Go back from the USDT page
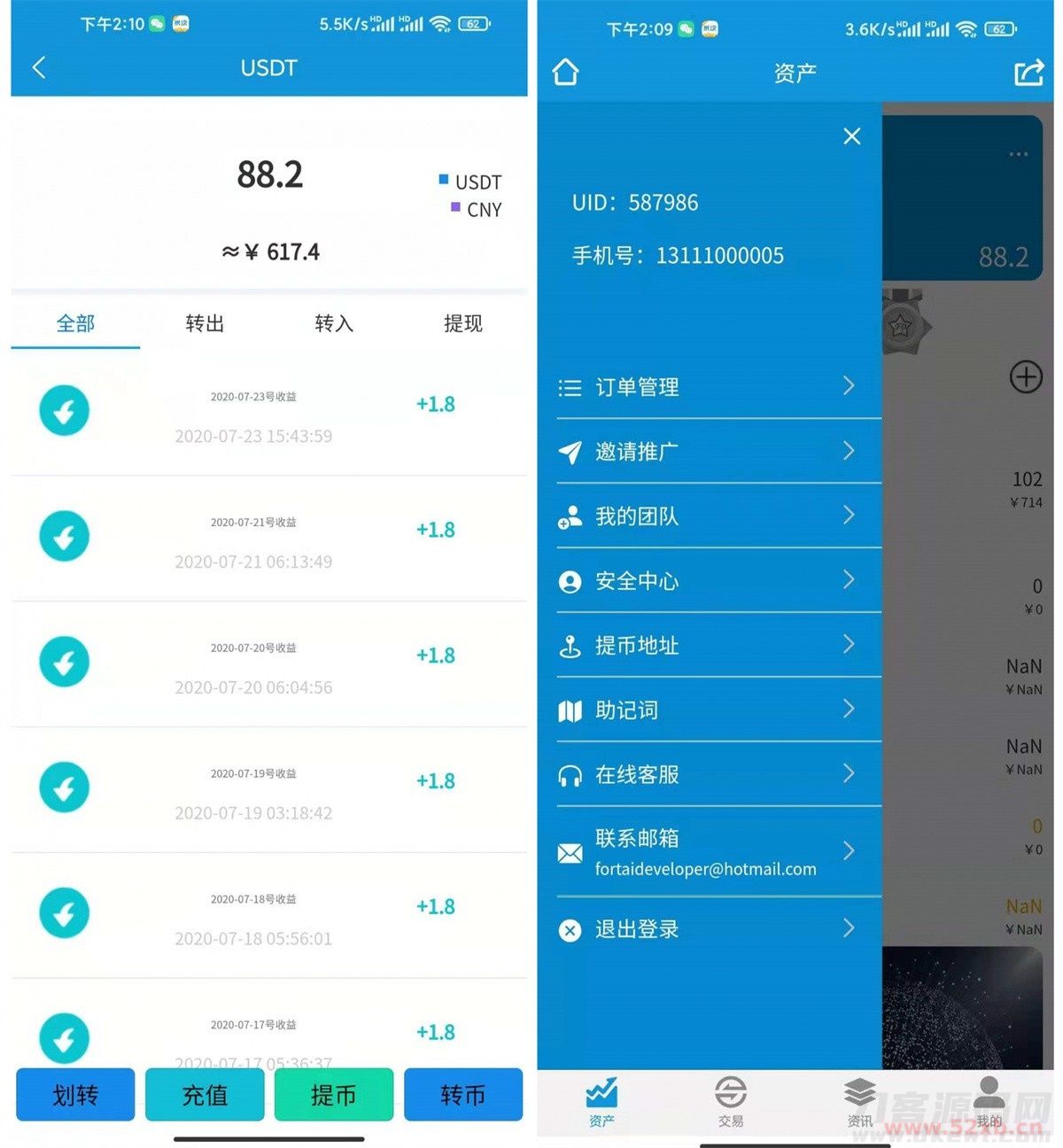This screenshot has height=1148, width=1063. coord(39,67)
